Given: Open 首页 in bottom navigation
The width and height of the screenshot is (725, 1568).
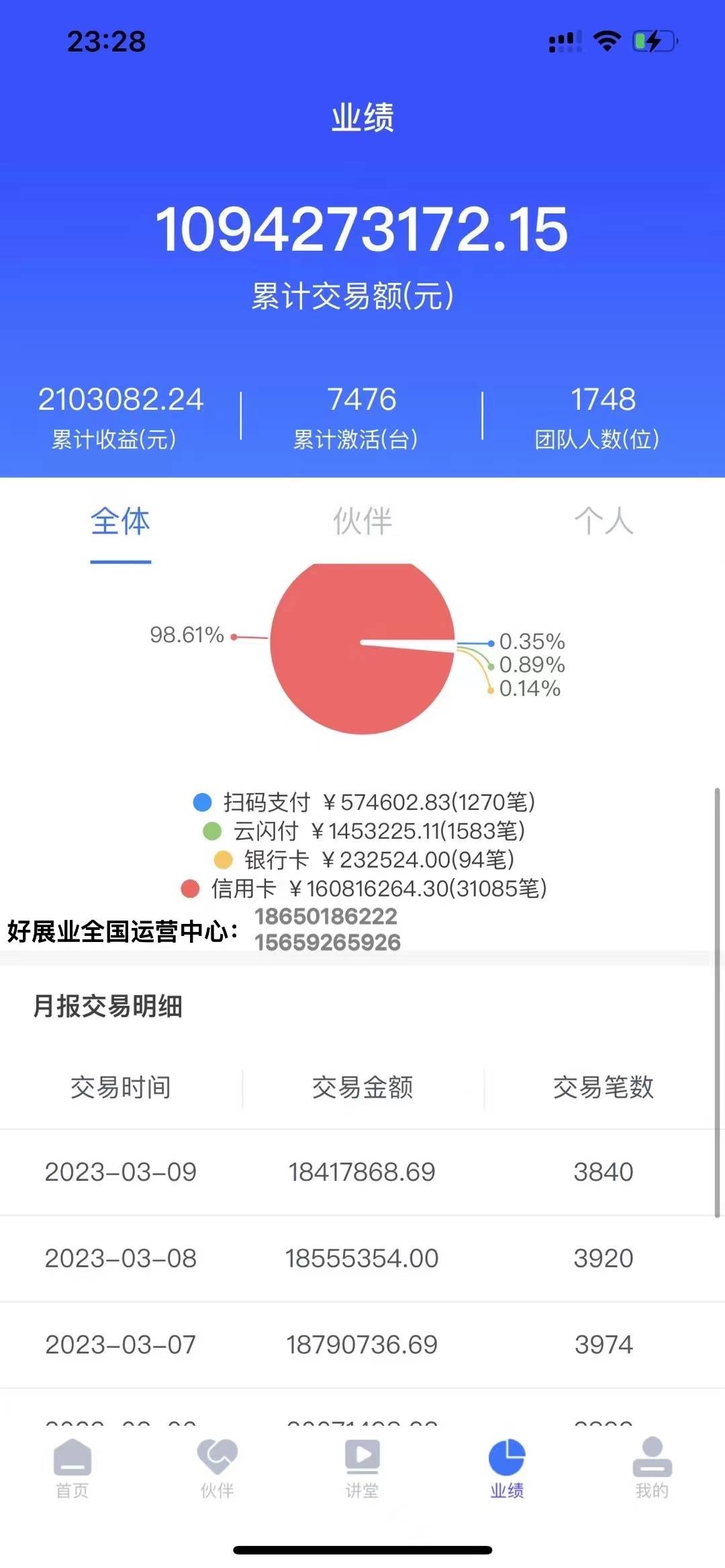Looking at the screenshot, I should click(x=72, y=1467).
